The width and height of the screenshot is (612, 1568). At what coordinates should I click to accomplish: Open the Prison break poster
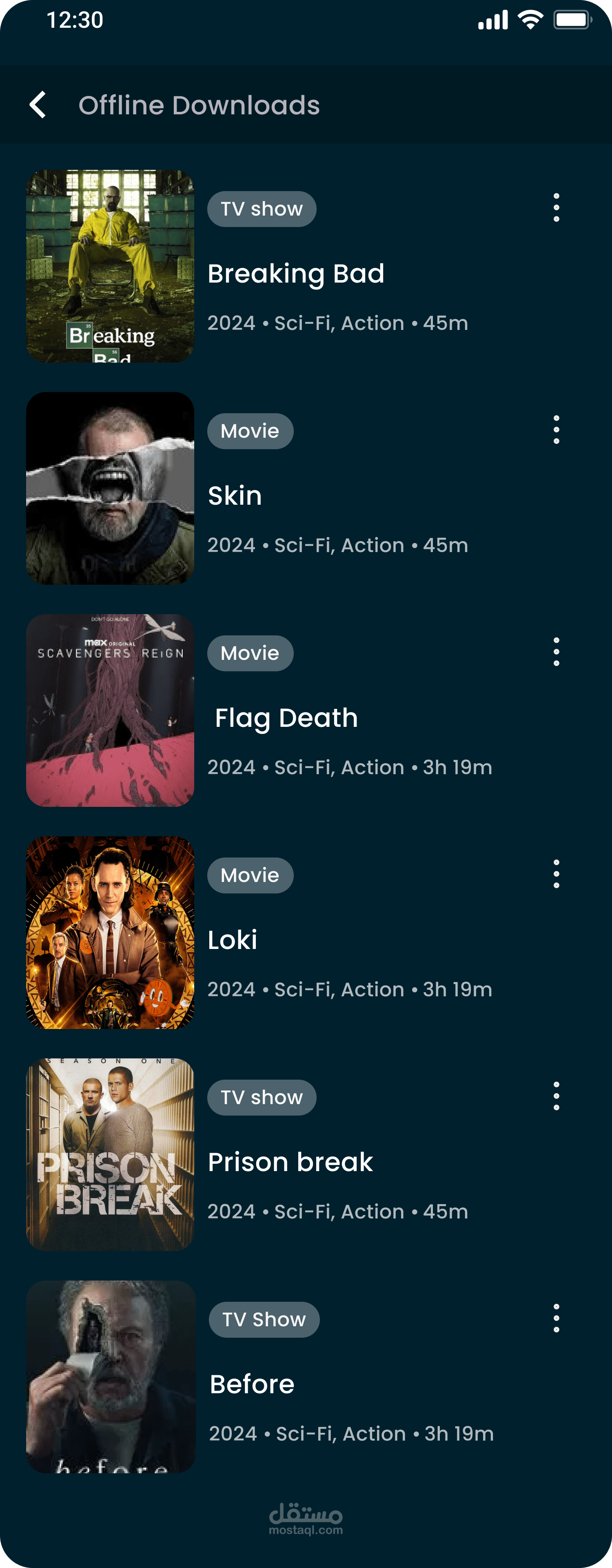tap(110, 1155)
